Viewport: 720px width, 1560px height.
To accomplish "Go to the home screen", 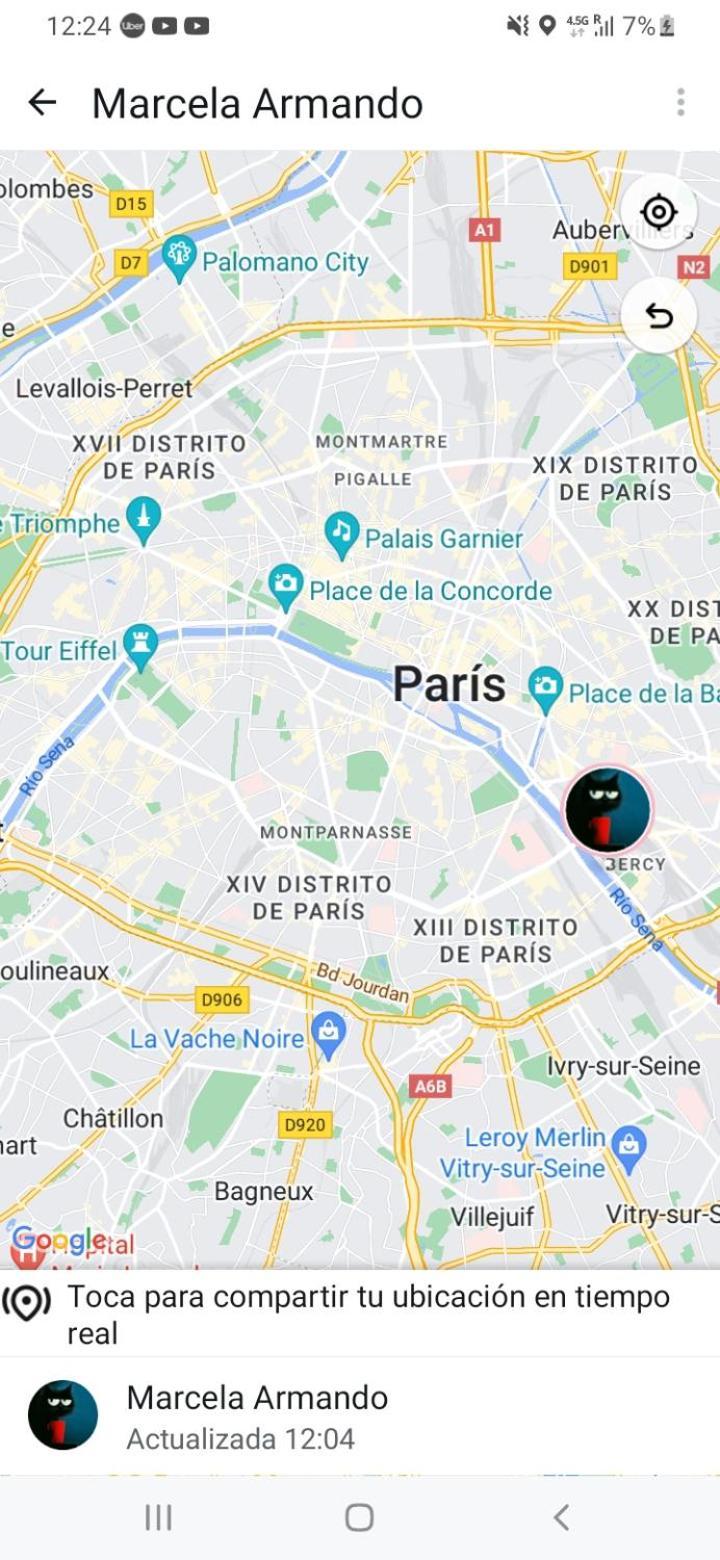I will click(359, 1517).
